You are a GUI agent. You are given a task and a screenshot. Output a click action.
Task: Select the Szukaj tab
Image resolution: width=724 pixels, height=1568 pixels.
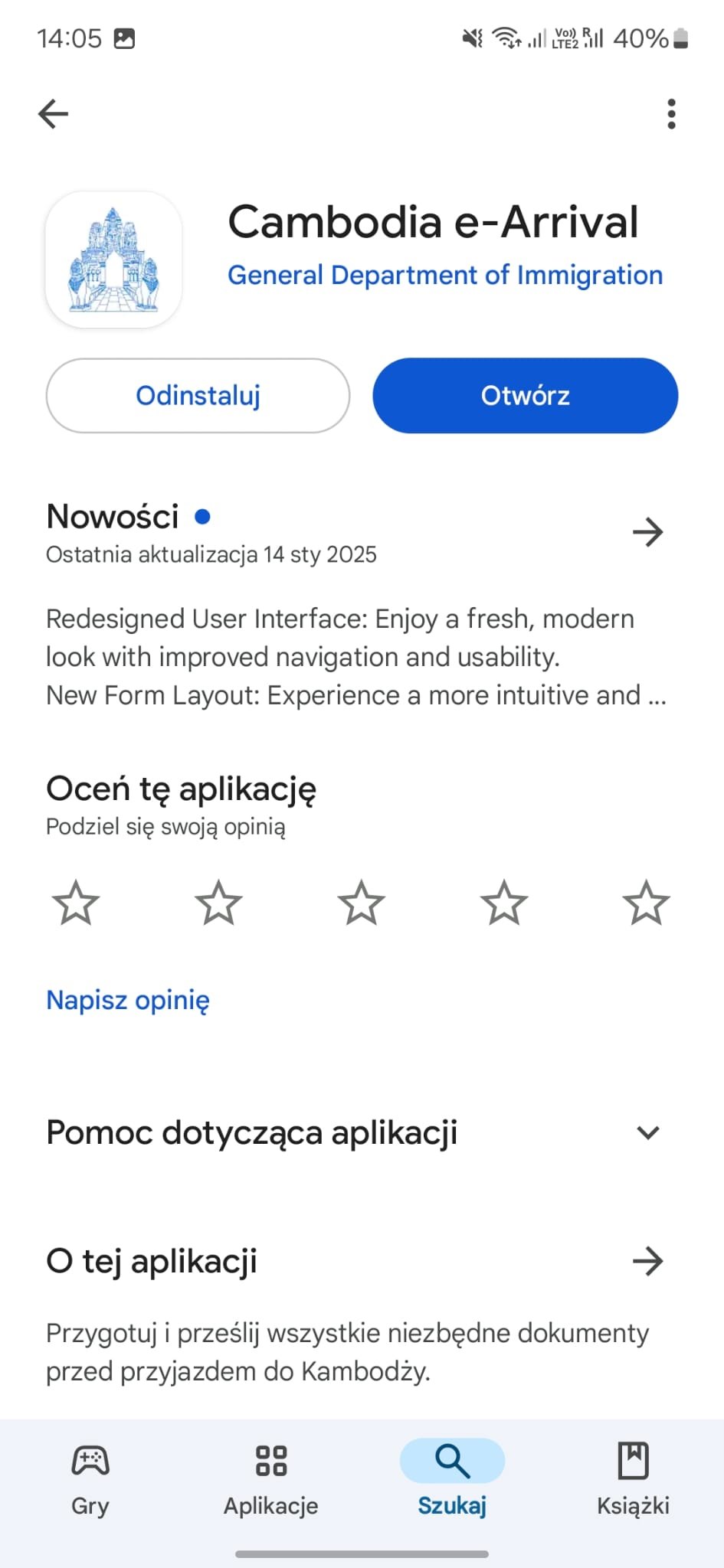pos(452,1478)
